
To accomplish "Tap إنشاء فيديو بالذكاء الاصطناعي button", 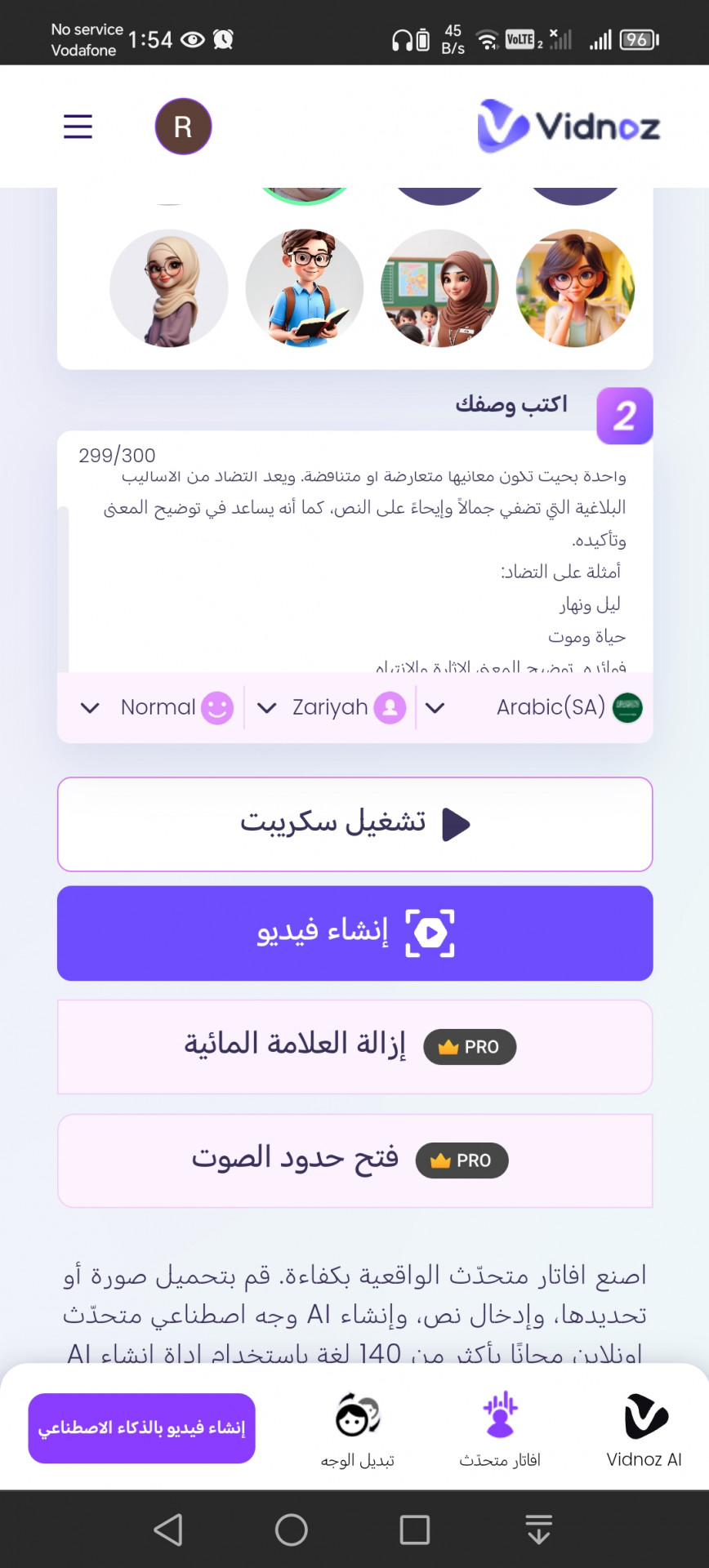I will click(141, 1428).
